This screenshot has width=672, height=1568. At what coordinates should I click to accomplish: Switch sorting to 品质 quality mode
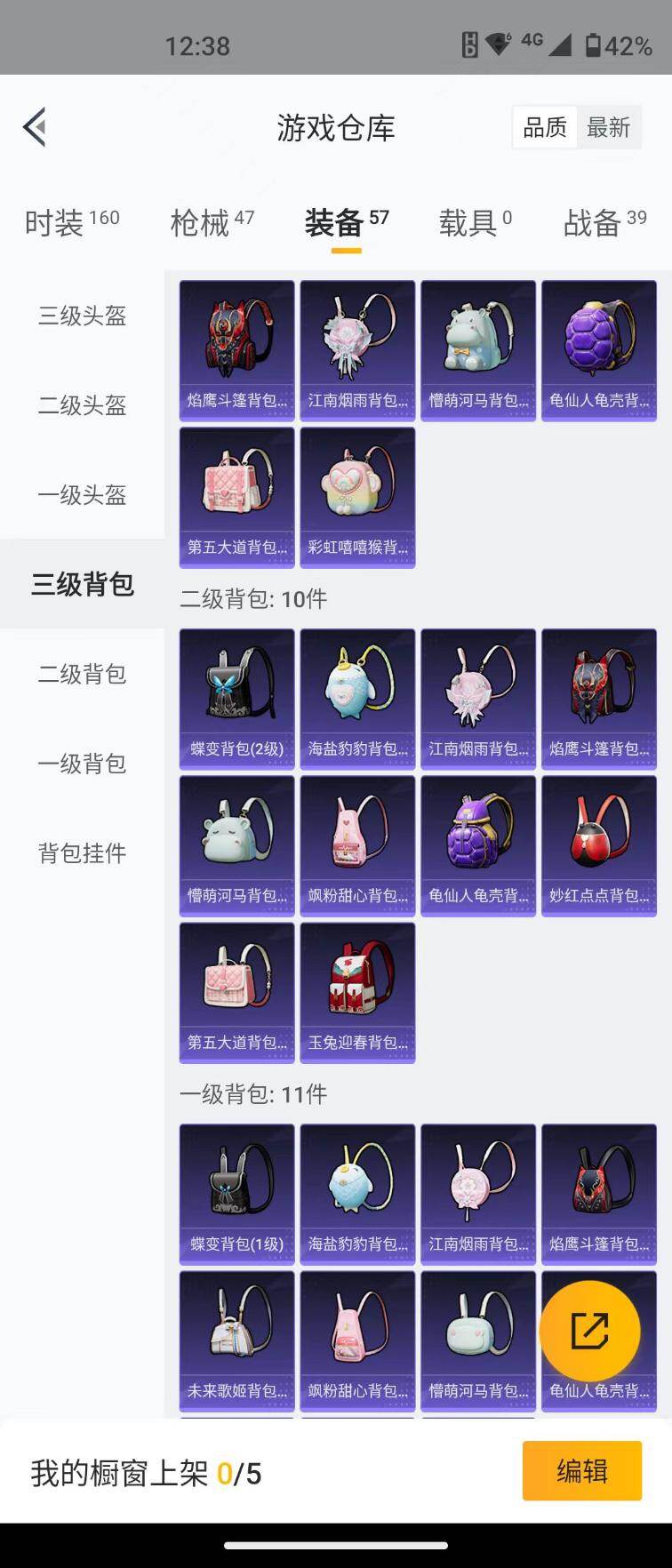(x=543, y=126)
